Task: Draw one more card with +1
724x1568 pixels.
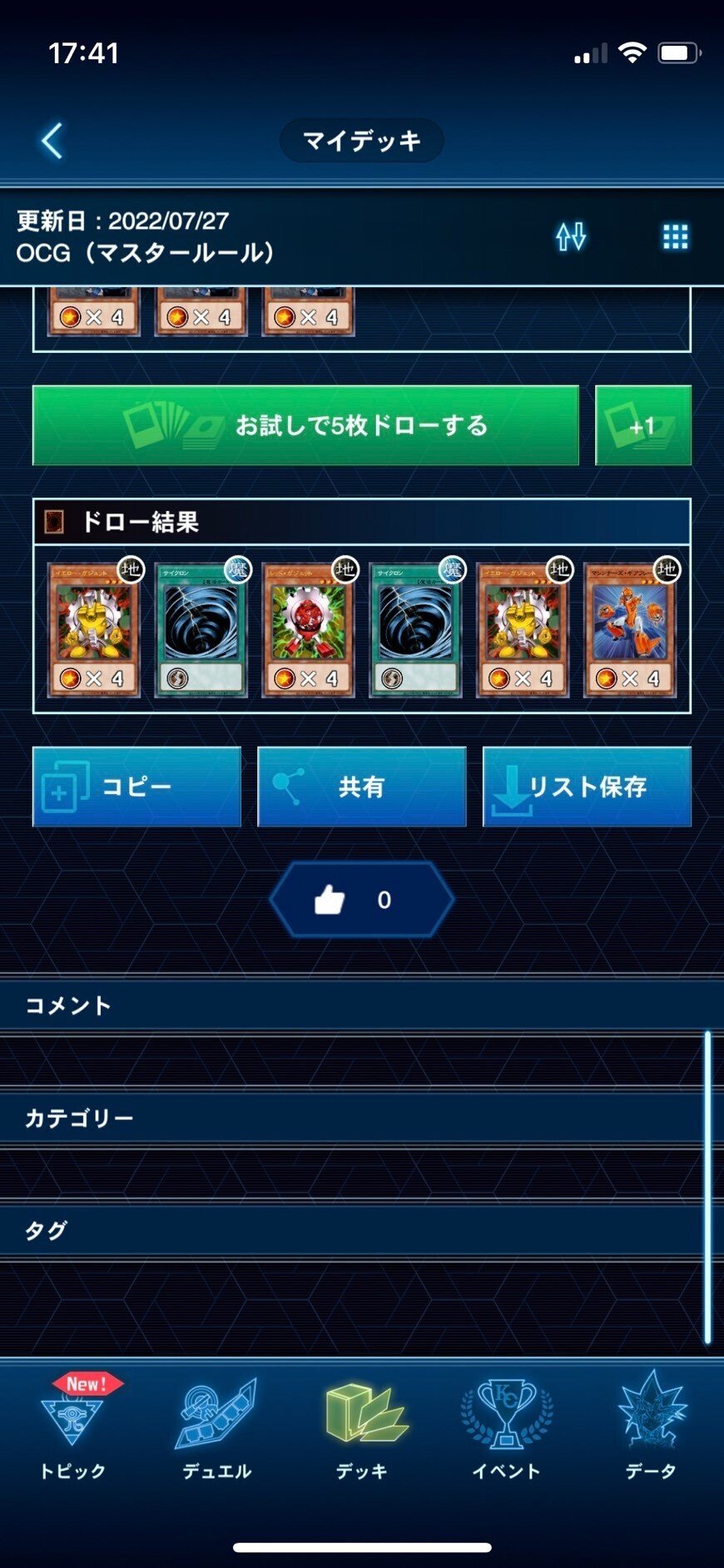Action: pos(642,425)
